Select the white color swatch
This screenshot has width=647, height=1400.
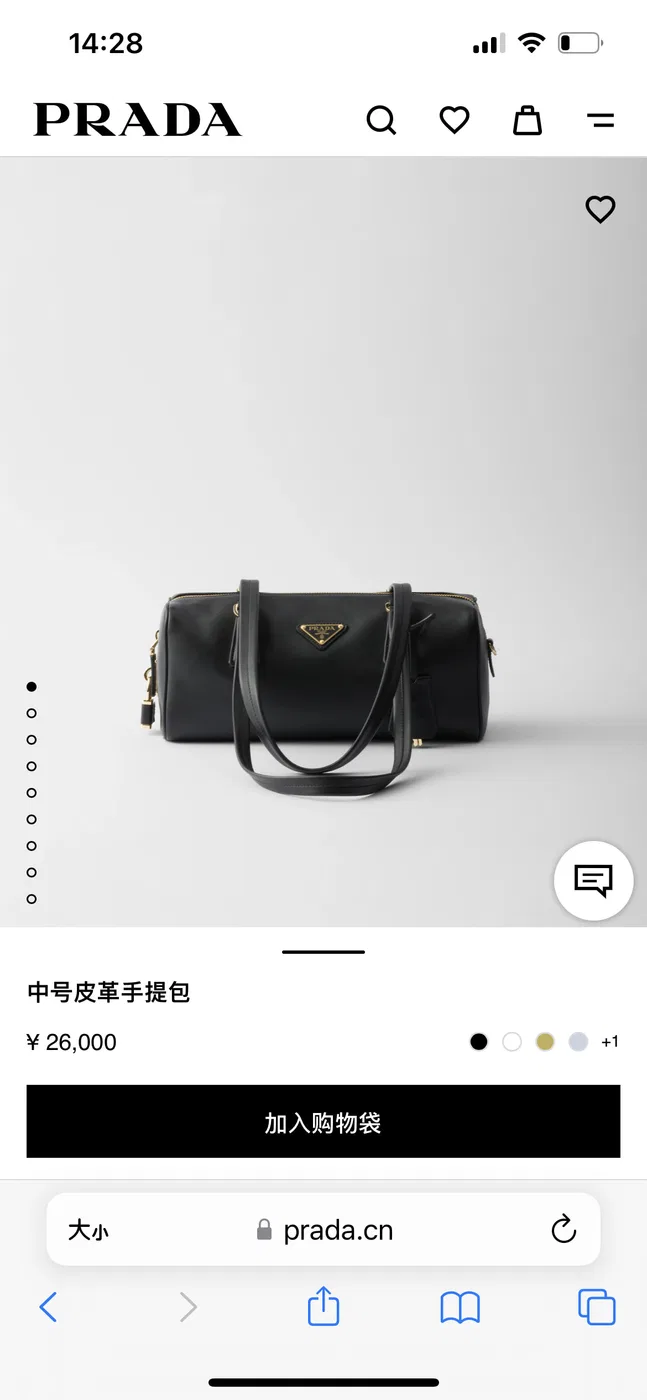(x=512, y=1042)
